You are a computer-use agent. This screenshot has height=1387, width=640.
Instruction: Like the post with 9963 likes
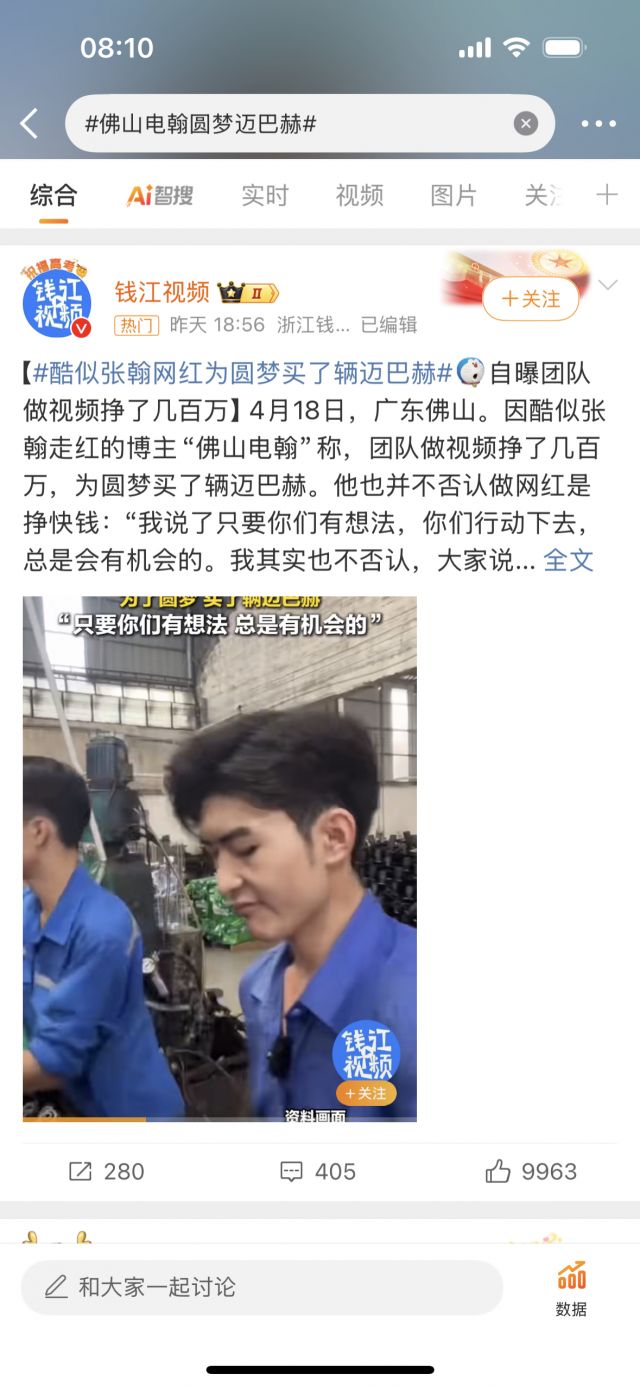(531, 1171)
